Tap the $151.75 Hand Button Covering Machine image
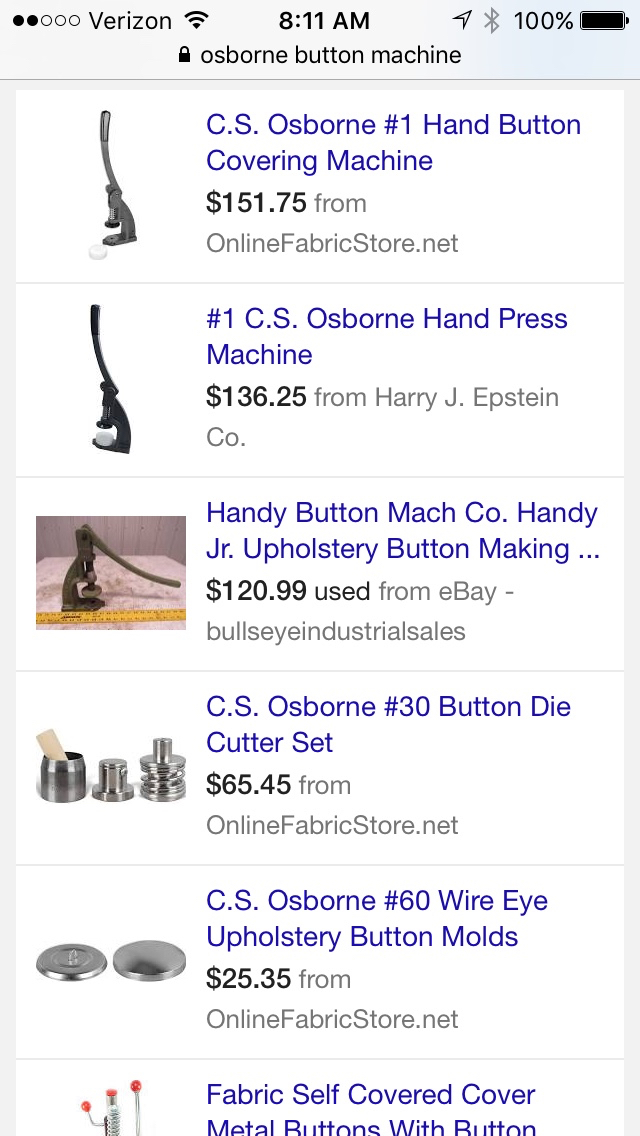This screenshot has width=640, height=1136. tap(111, 186)
